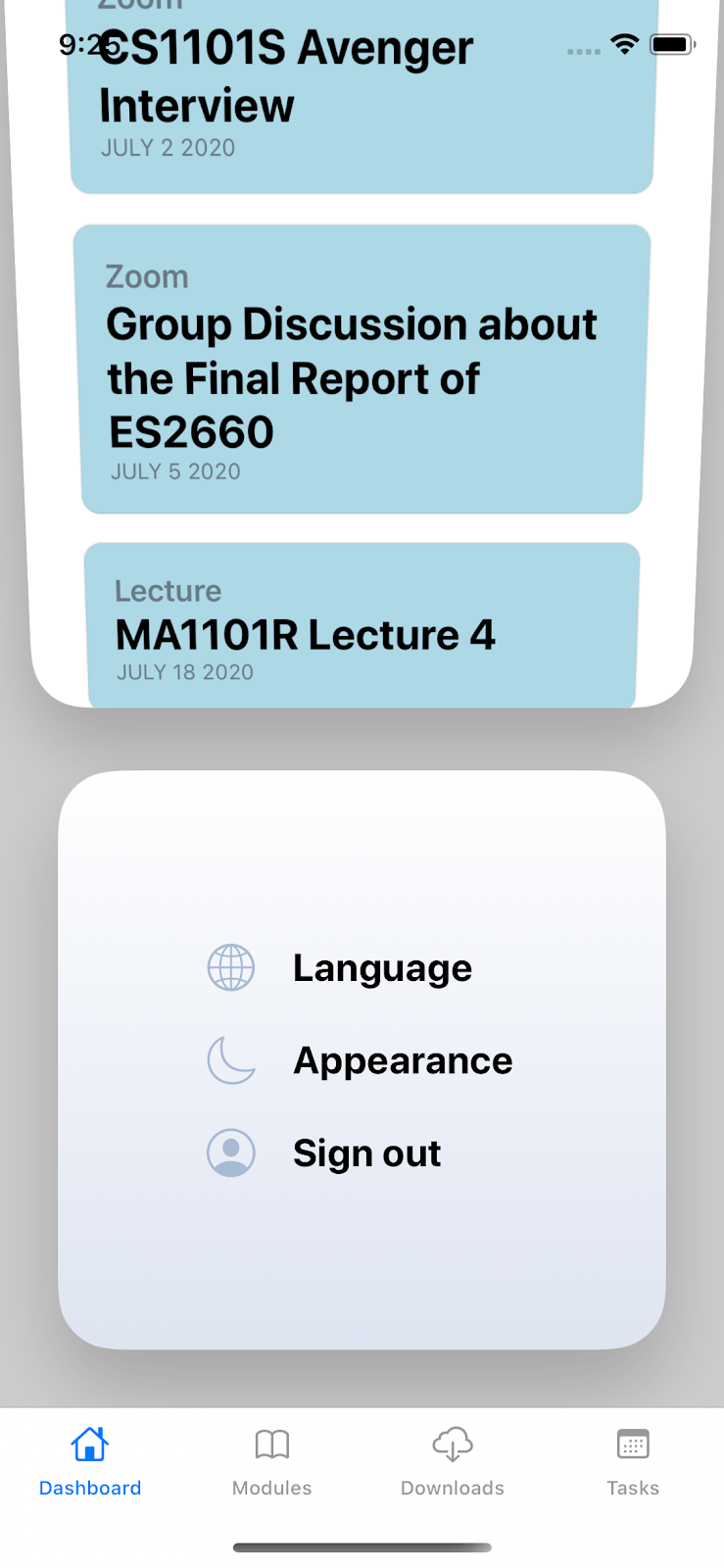Go to the Downloads tab
The height and width of the screenshot is (1568, 724).
coord(453,1462)
